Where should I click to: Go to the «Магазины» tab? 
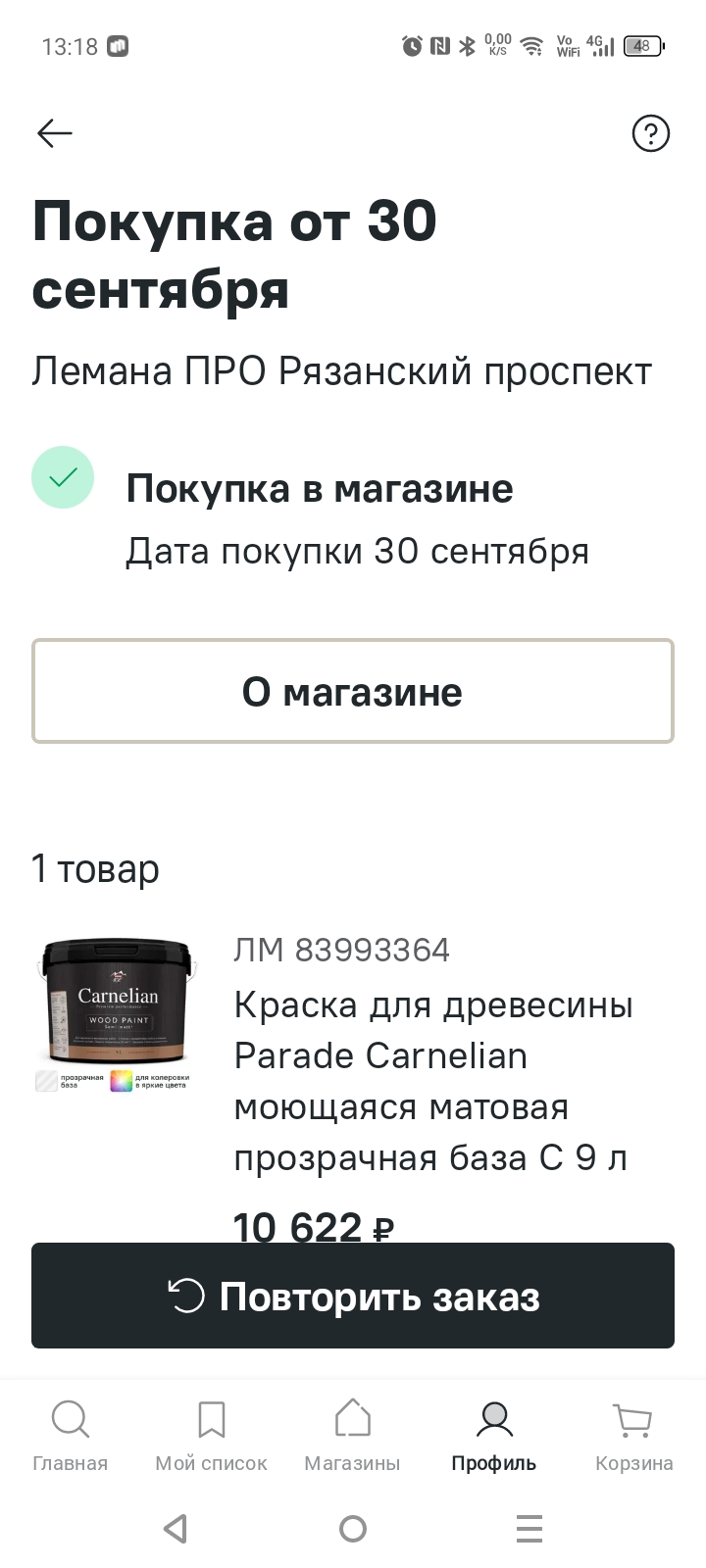[352, 1437]
